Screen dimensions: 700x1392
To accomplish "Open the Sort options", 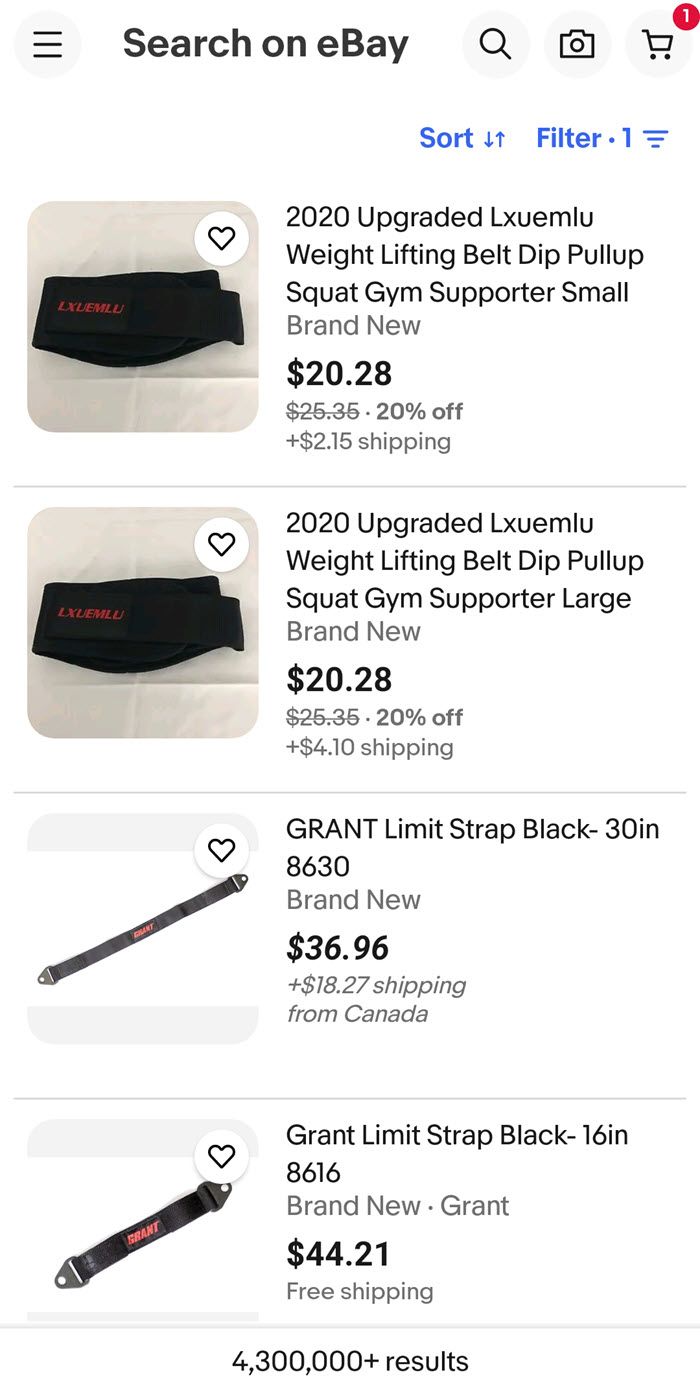I will 462,138.
